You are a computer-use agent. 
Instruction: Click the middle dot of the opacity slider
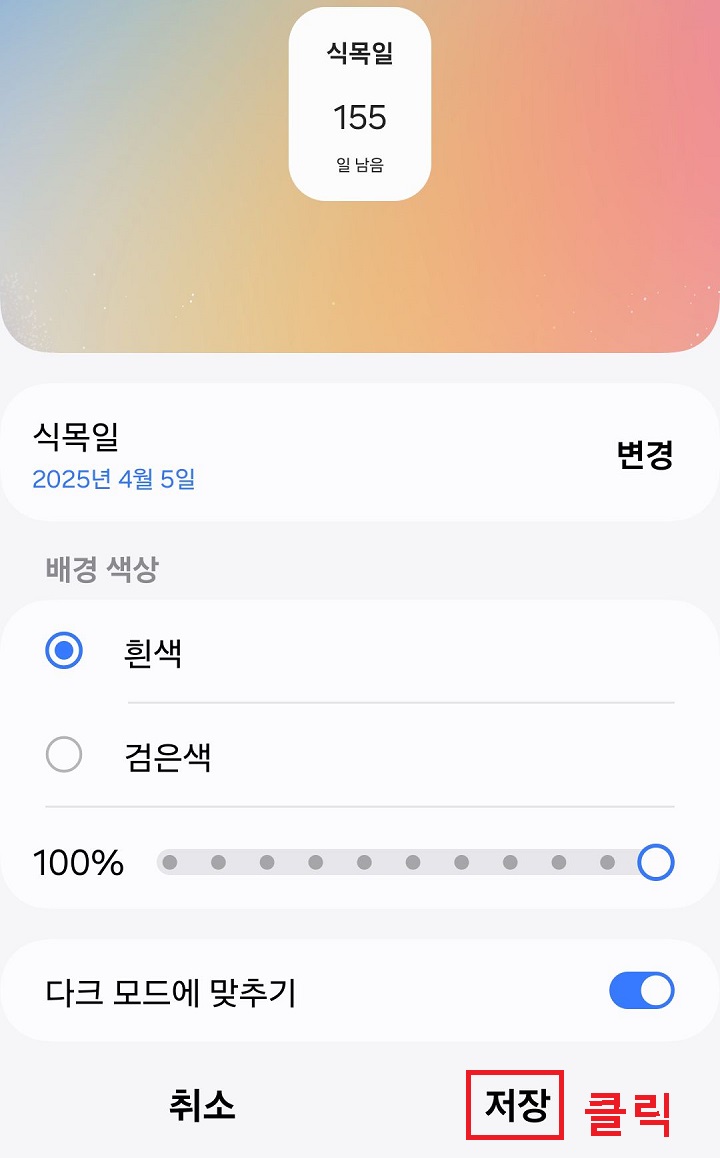[x=412, y=861]
